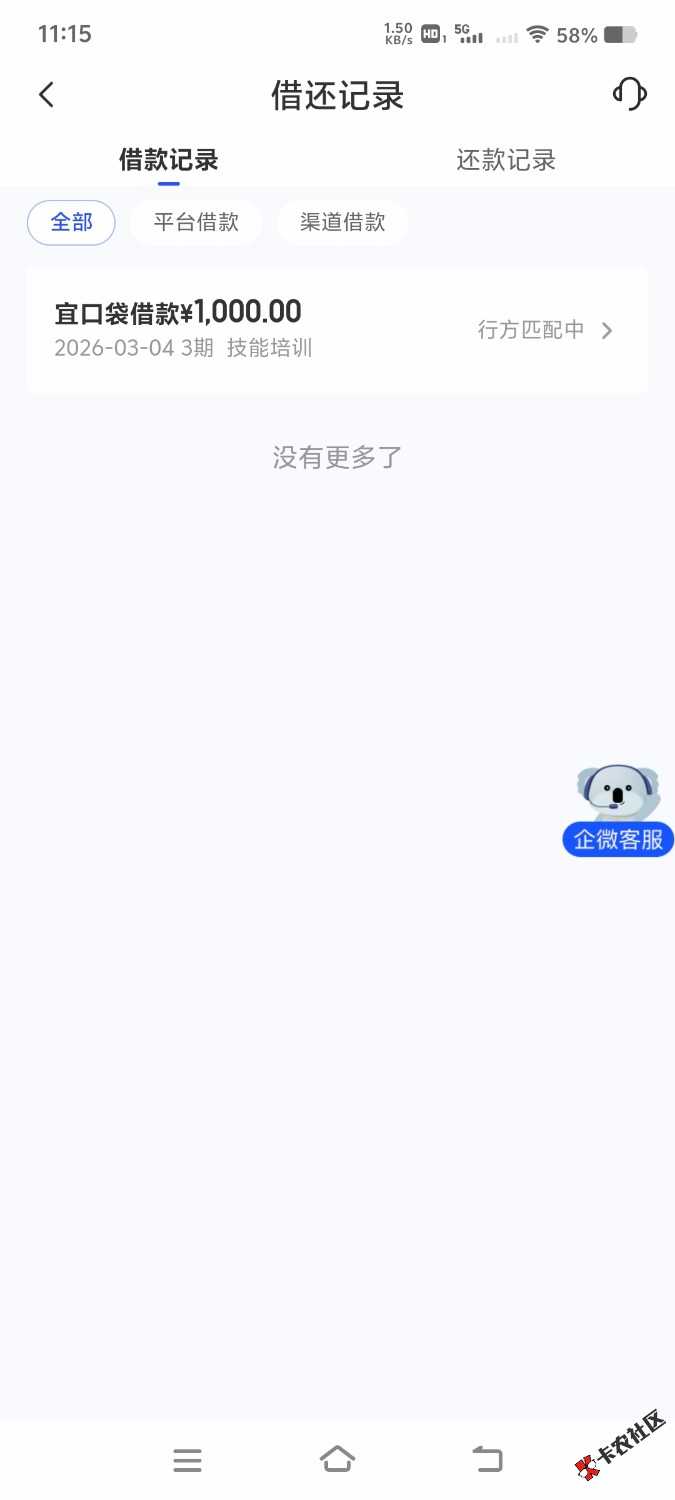Open the 企微客服 floating button
675x1500 pixels.
click(618, 838)
